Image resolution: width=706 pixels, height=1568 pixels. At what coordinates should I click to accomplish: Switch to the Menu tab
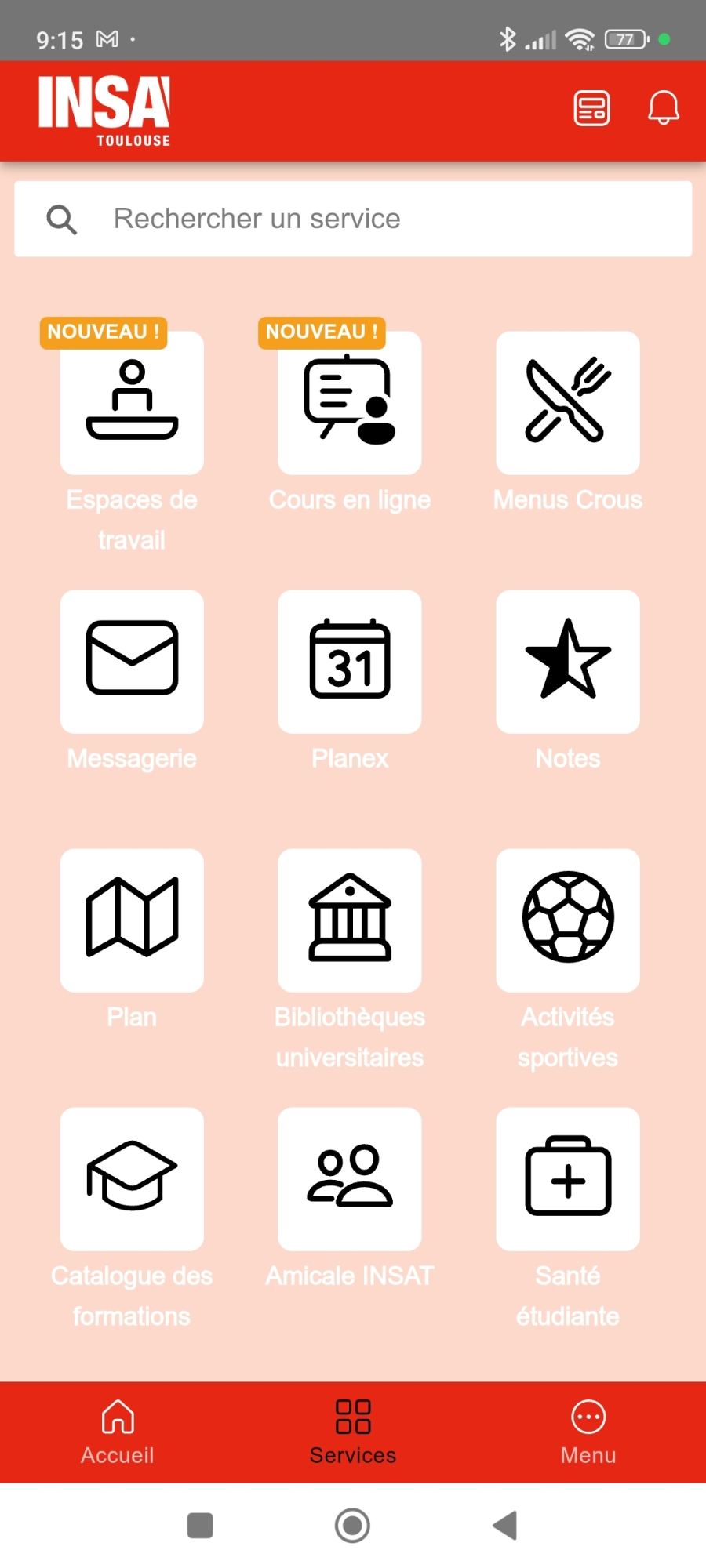tap(588, 1432)
